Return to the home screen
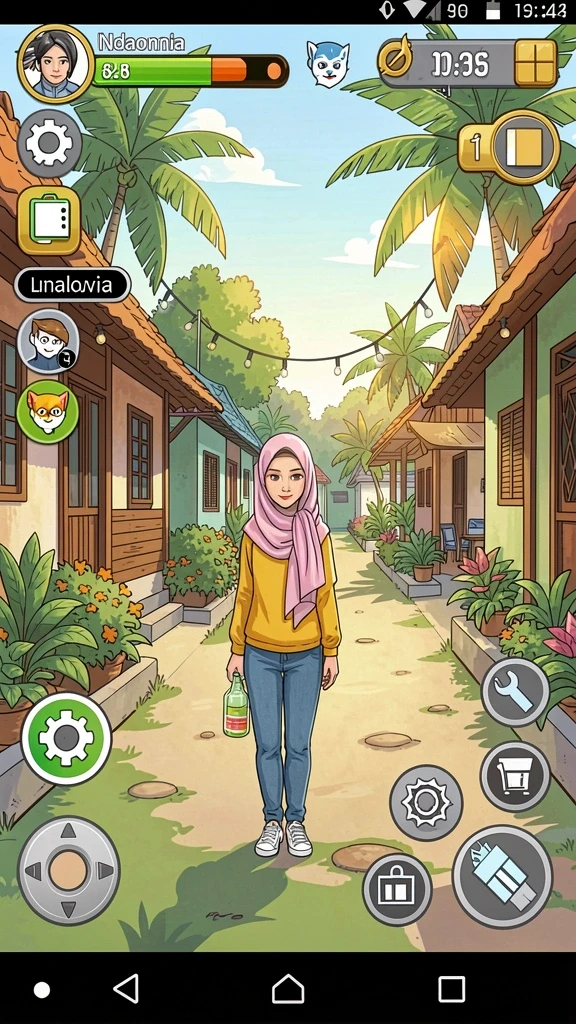This screenshot has height=1024, width=576. [x=288, y=988]
